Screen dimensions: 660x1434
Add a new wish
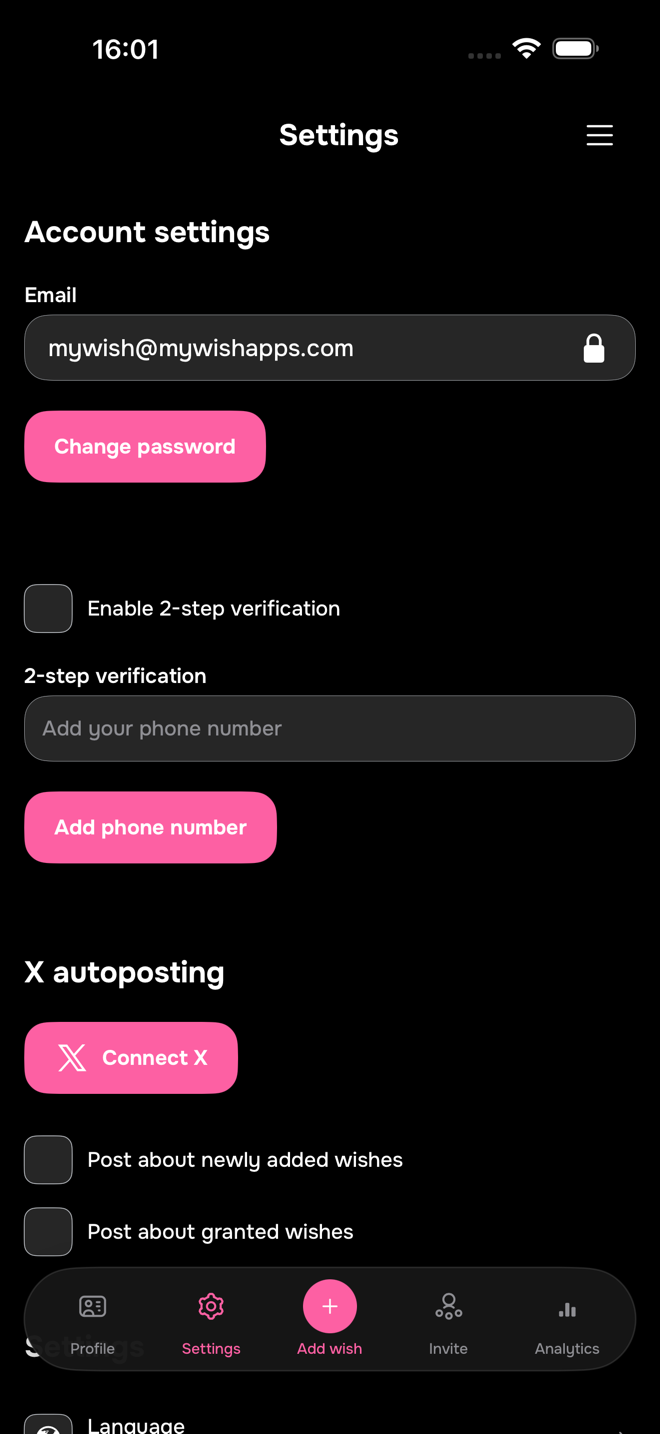coord(330,1320)
